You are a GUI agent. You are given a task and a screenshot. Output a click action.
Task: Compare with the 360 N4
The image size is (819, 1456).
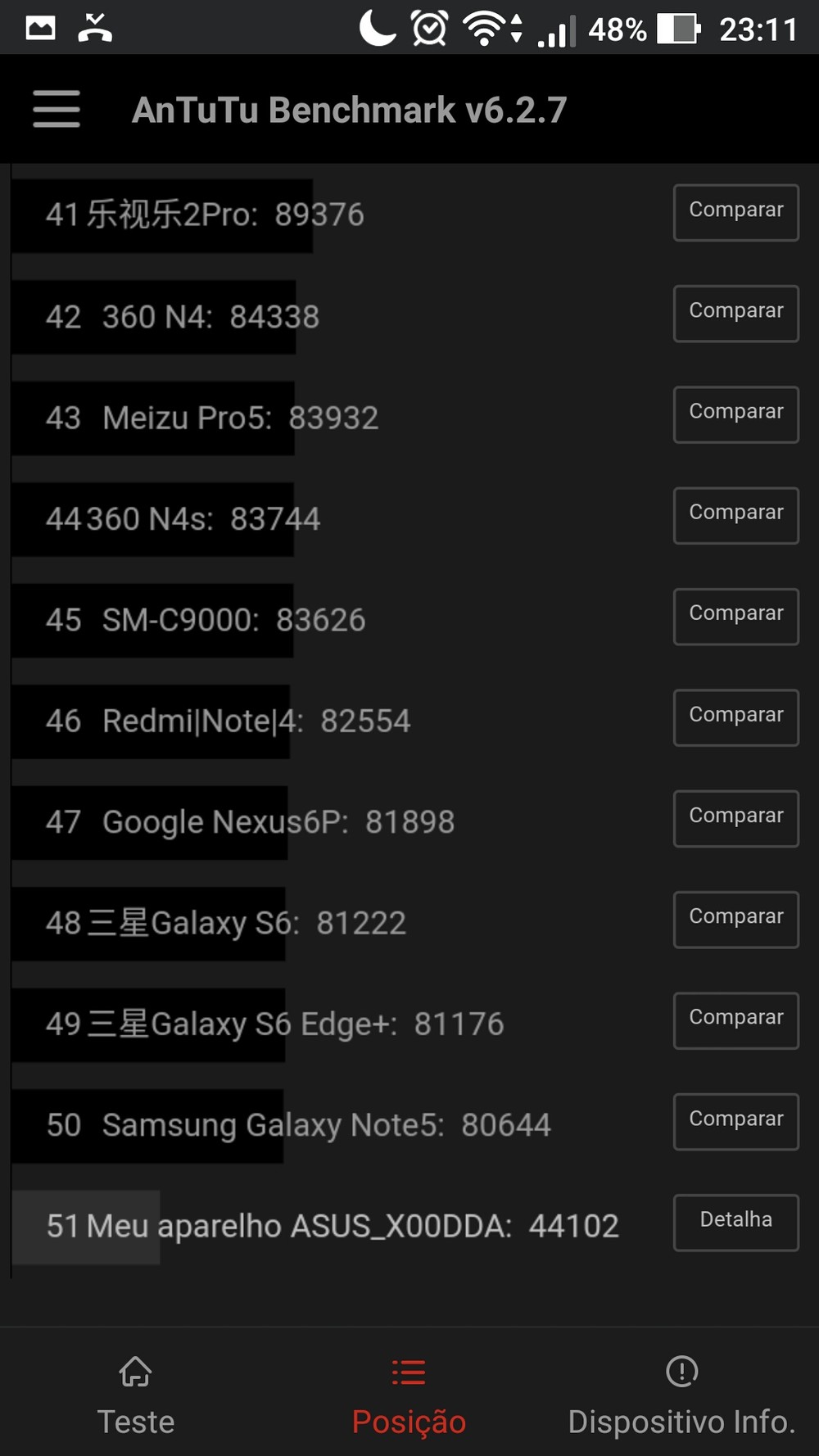pos(735,313)
